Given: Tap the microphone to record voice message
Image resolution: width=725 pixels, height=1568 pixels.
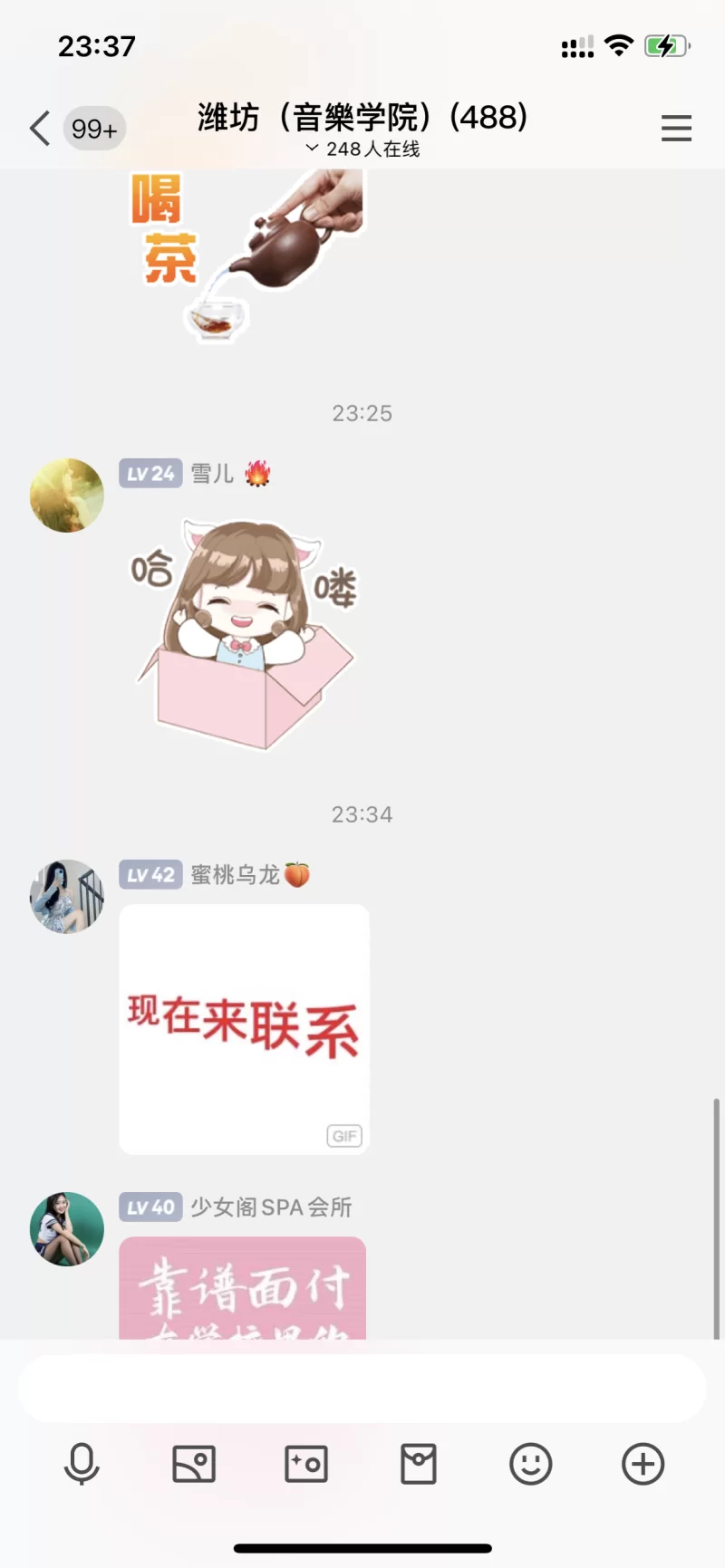Looking at the screenshot, I should (x=82, y=1464).
